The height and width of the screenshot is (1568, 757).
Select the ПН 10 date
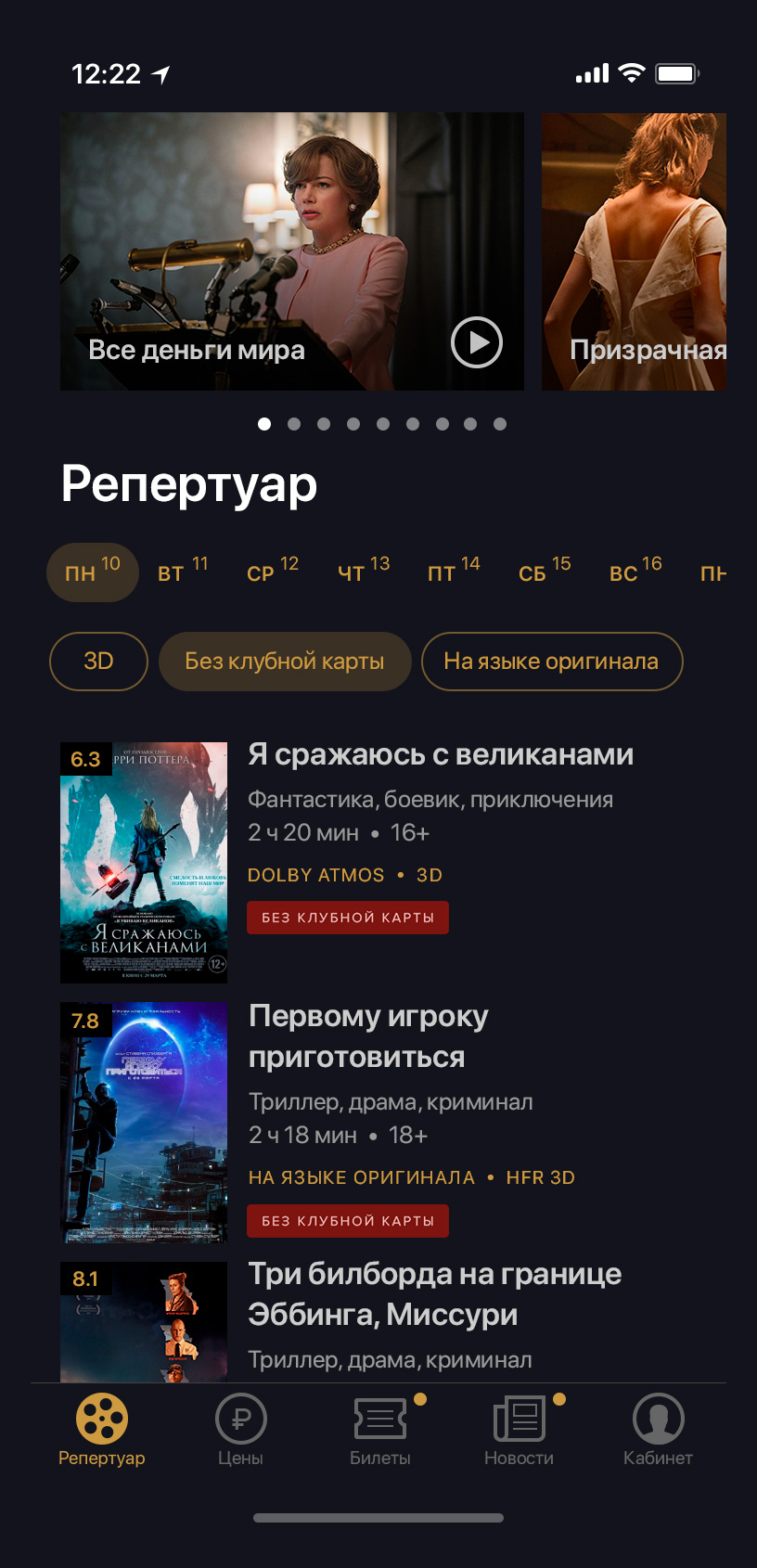pyautogui.click(x=92, y=572)
